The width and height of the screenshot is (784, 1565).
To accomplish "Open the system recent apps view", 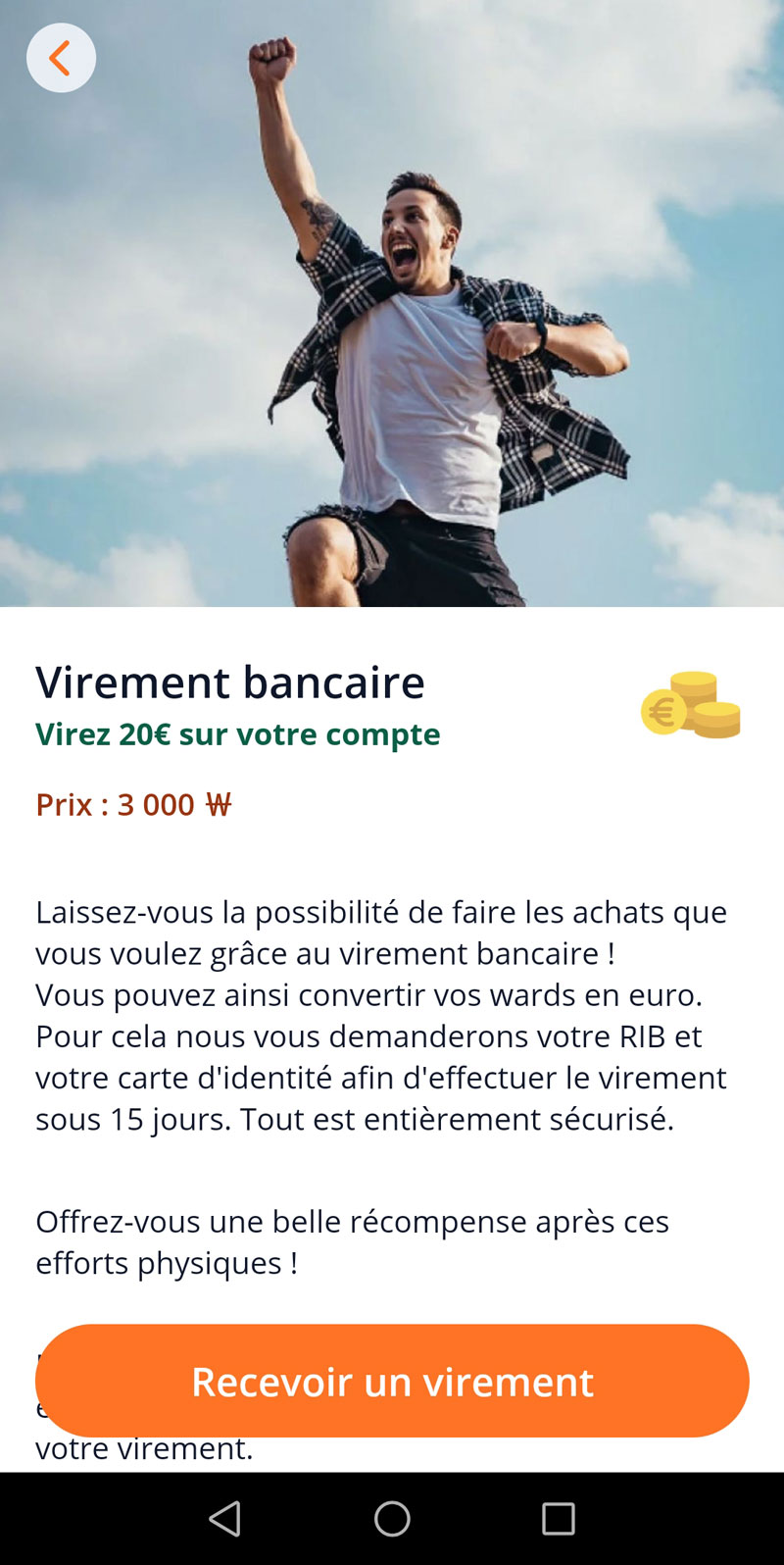I will coord(559,1519).
